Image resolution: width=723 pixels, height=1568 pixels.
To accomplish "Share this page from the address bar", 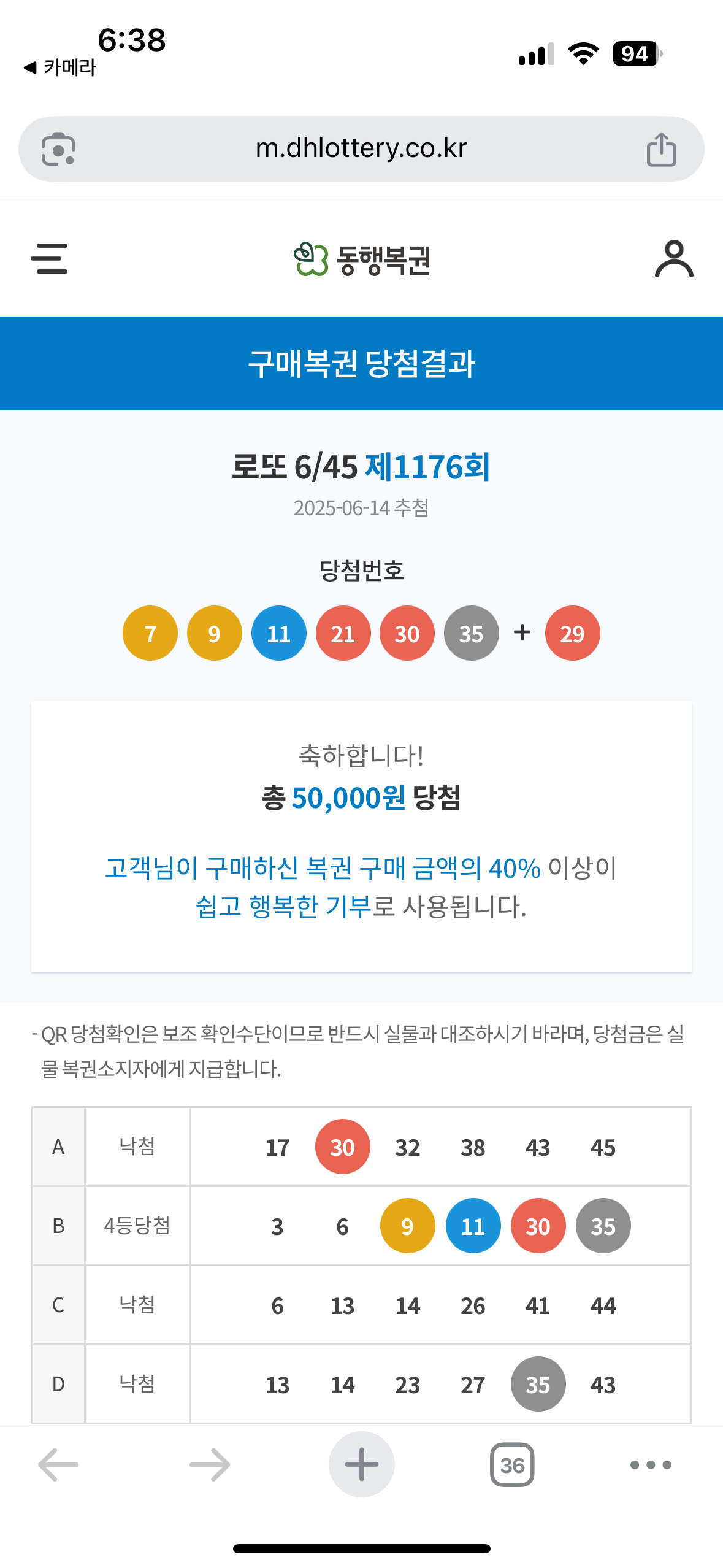I will (x=661, y=149).
